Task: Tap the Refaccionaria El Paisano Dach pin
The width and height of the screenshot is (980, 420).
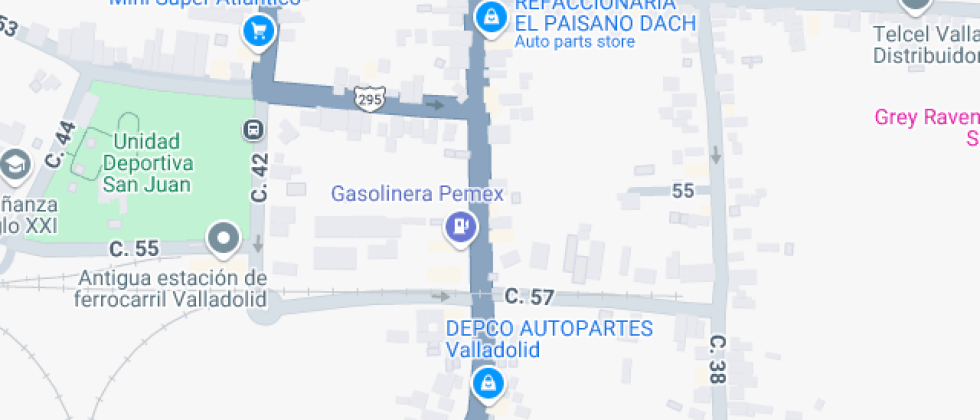Action: click(x=490, y=17)
